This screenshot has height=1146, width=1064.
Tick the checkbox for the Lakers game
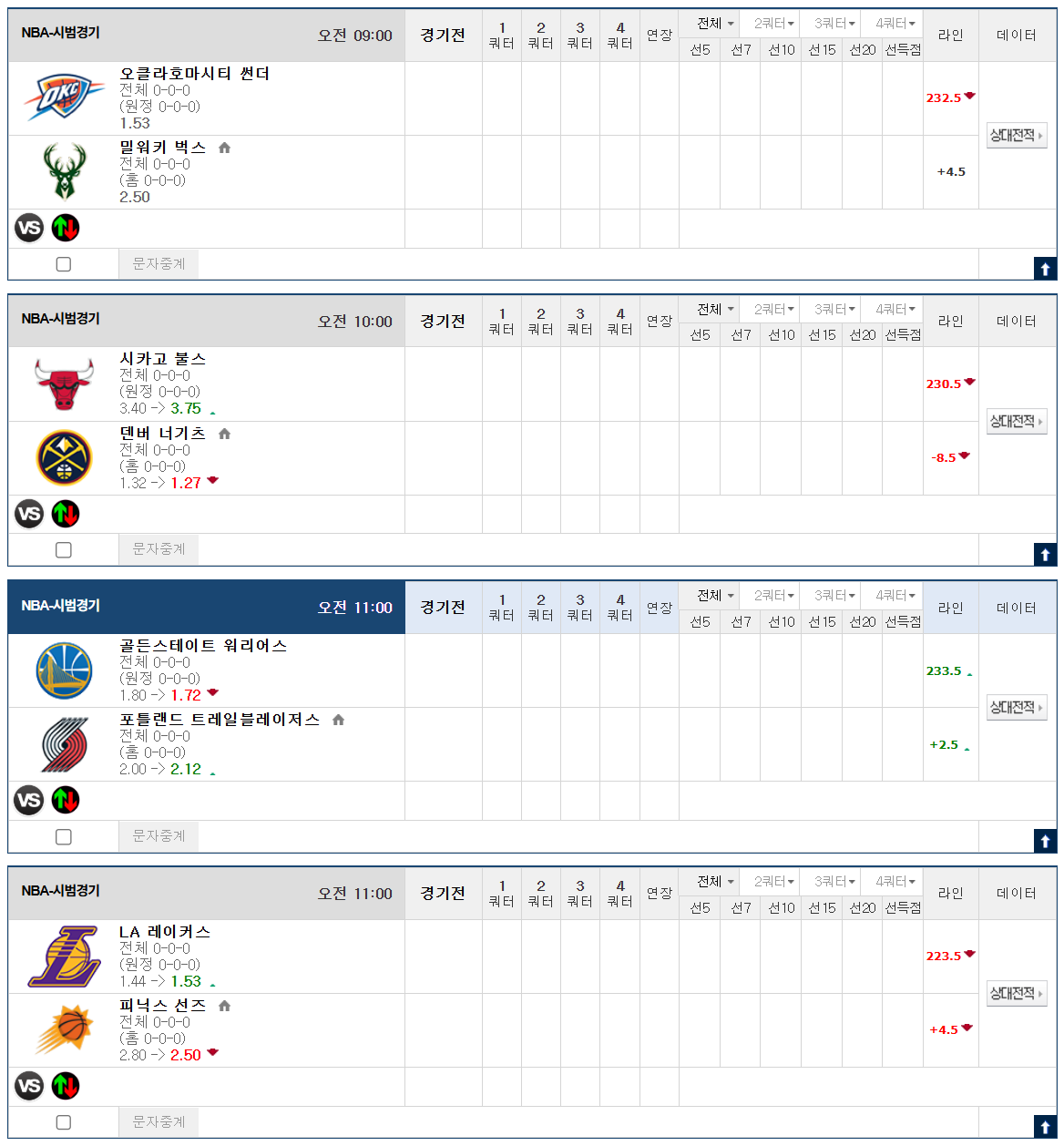64,1122
